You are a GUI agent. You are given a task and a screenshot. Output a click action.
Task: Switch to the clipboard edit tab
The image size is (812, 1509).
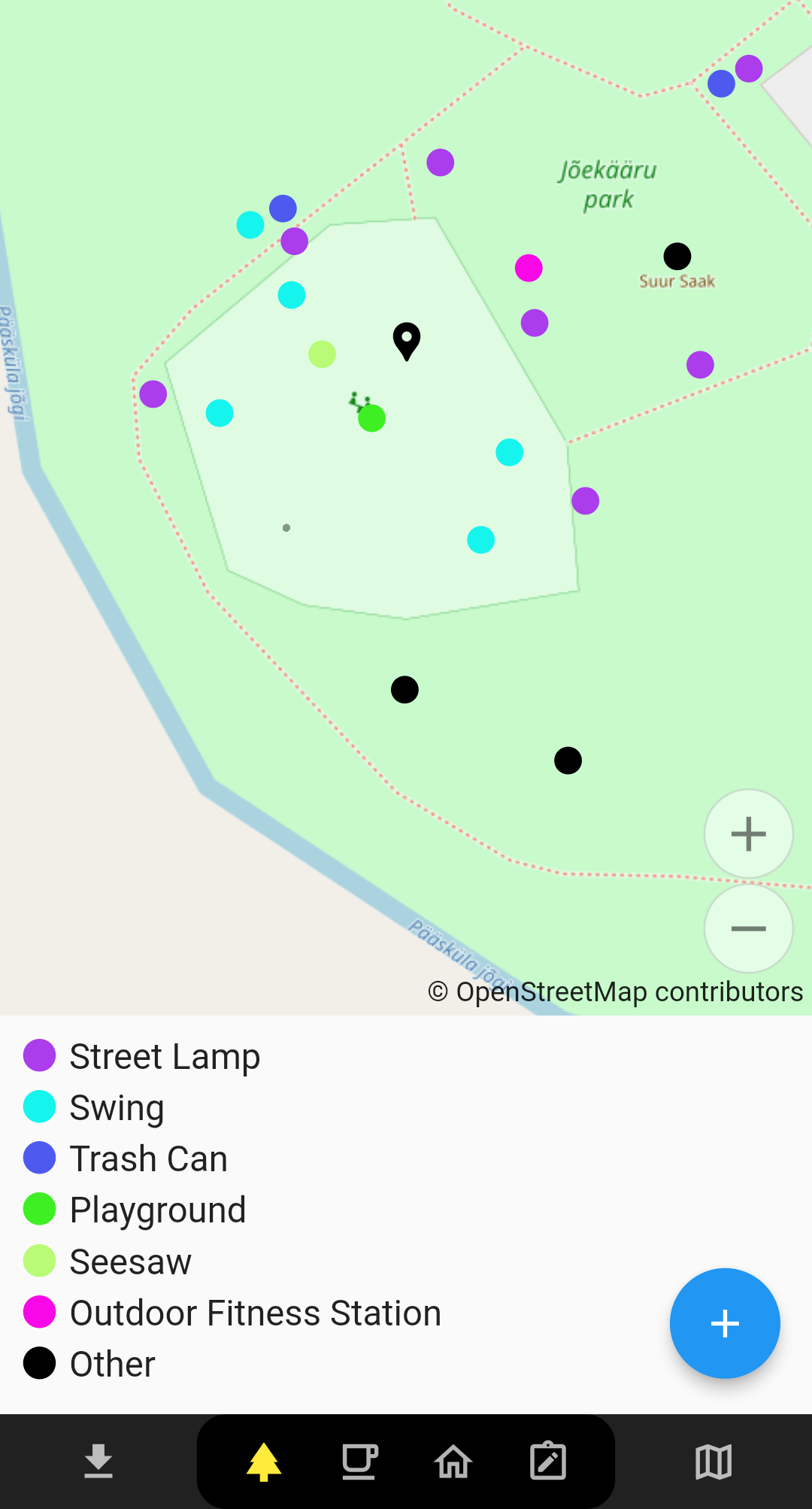(x=548, y=1462)
